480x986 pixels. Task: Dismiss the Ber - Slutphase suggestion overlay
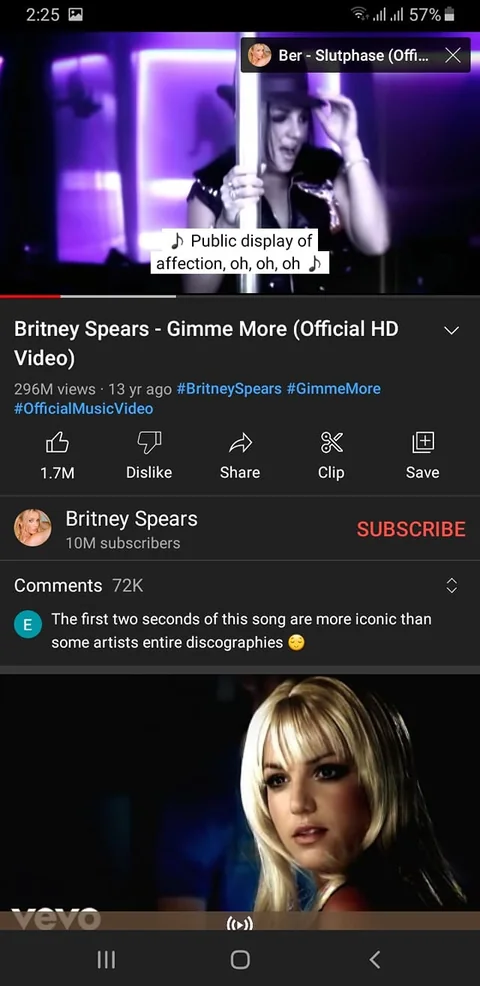point(452,55)
